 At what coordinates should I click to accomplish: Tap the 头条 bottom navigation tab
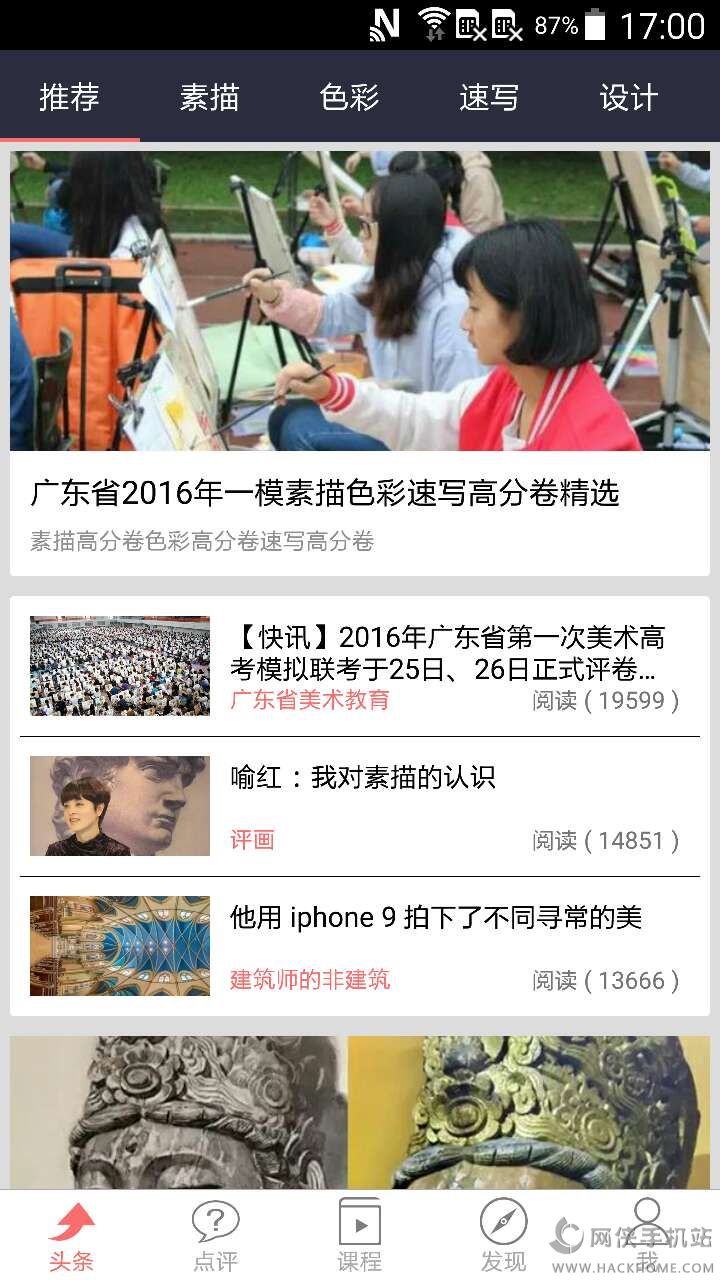tap(72, 1236)
